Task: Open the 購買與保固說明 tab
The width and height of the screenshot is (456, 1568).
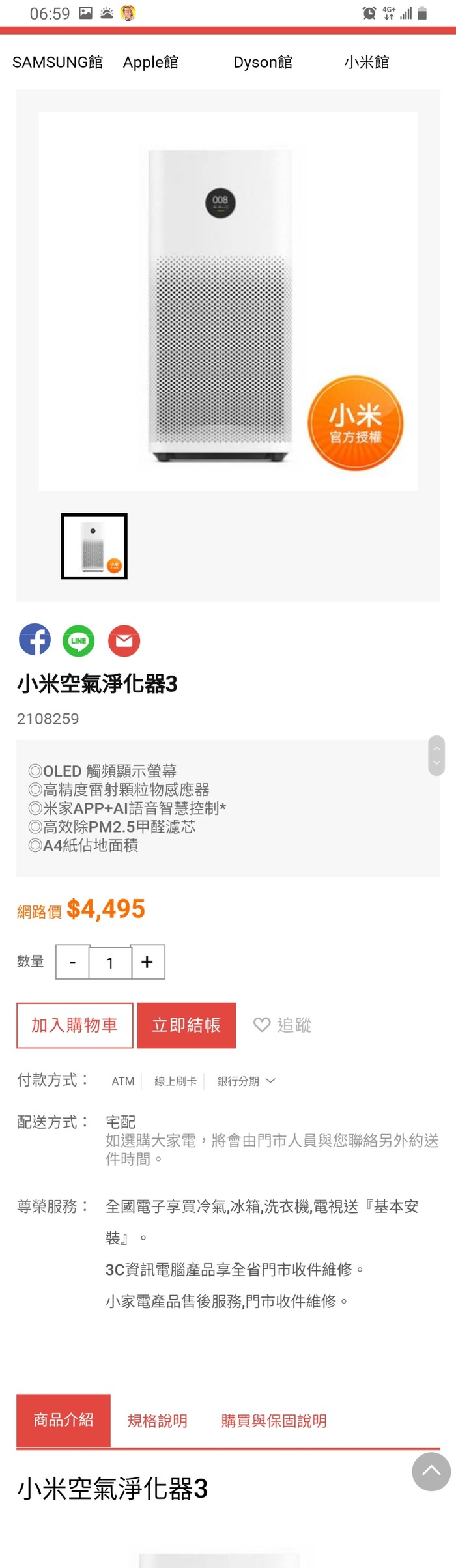Action: pyautogui.click(x=274, y=1421)
